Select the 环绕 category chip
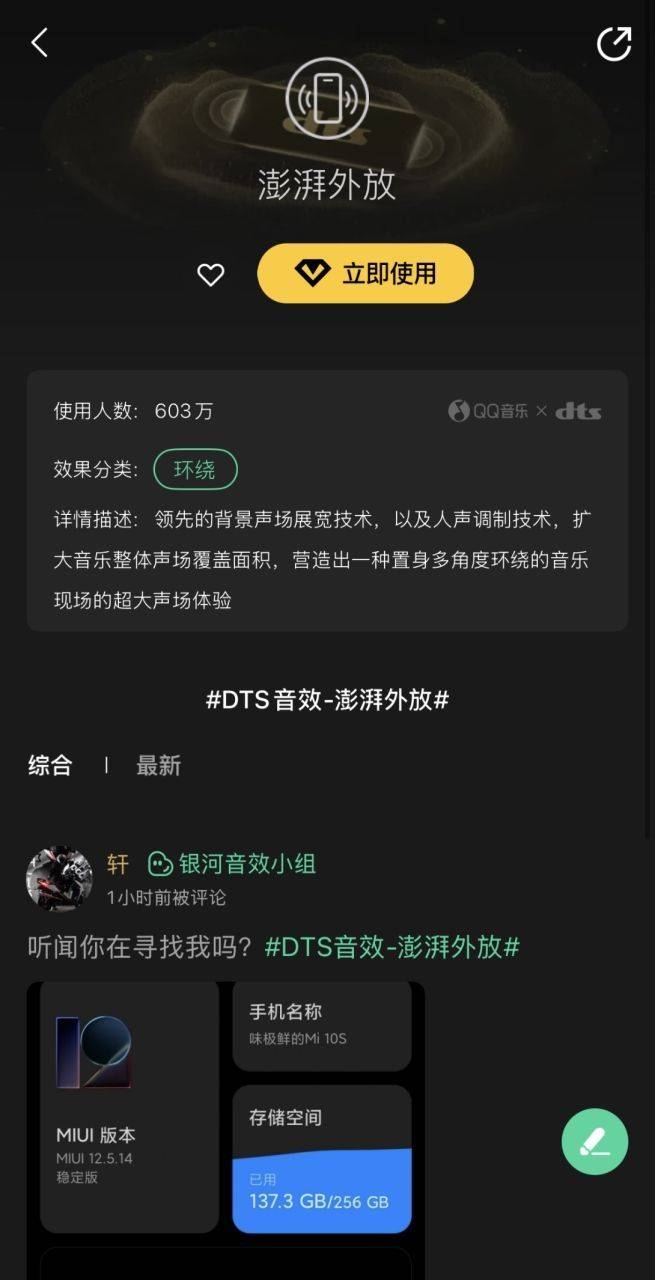Viewport: 655px width, 1280px height. pyautogui.click(x=195, y=470)
